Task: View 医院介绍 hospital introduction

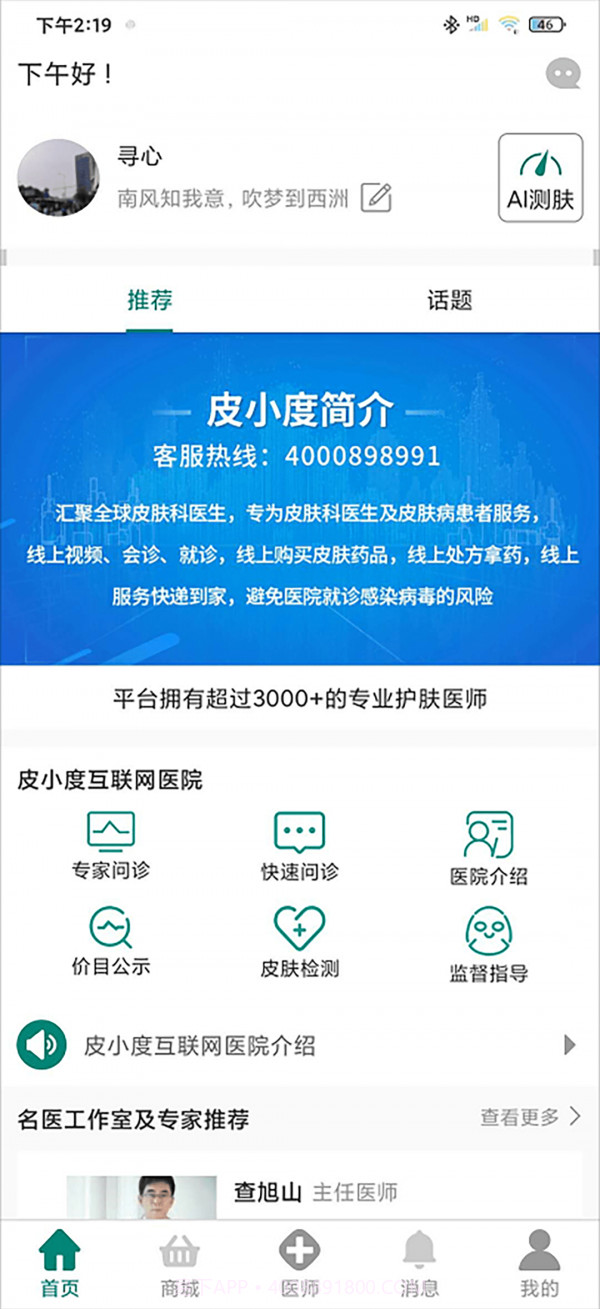Action: coord(488,848)
